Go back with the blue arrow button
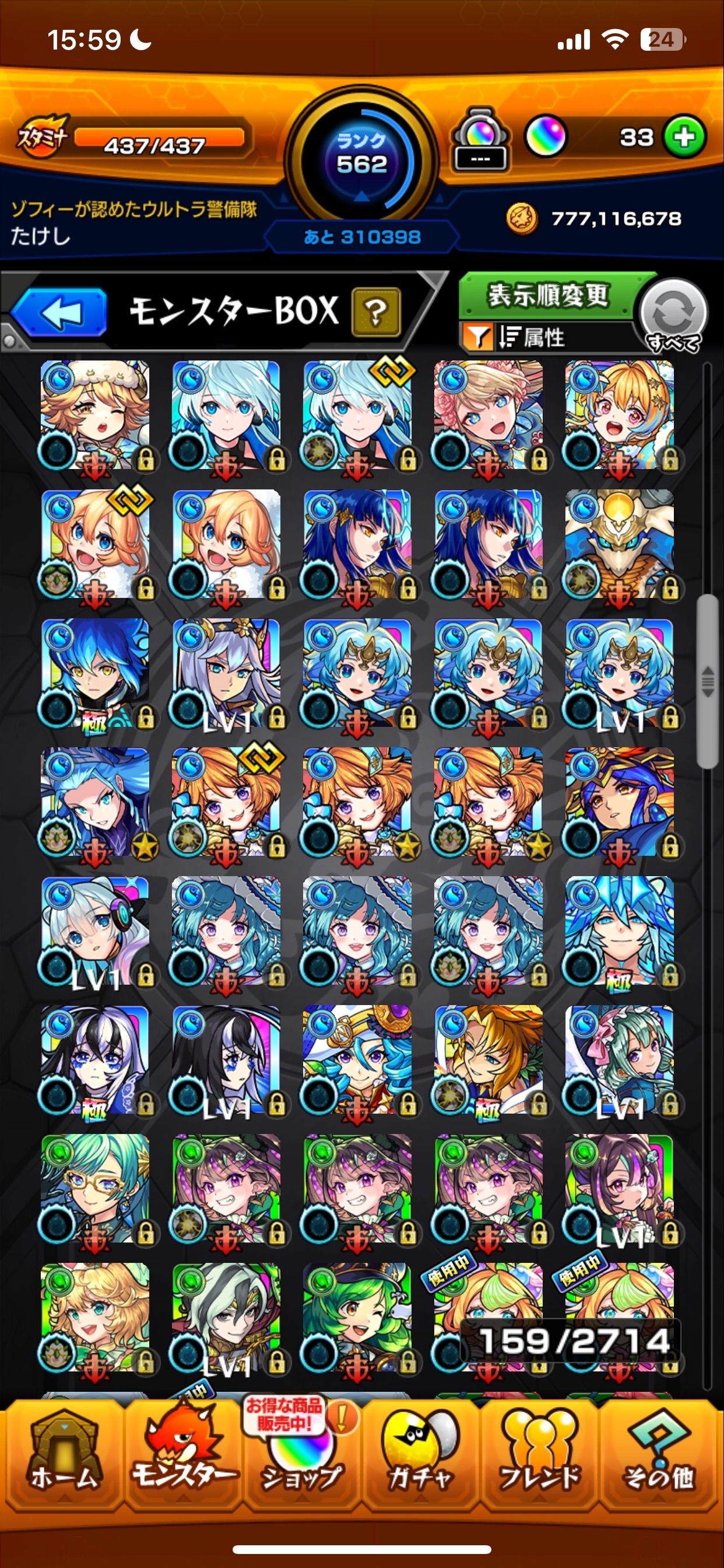Image resolution: width=724 pixels, height=1568 pixels. pyautogui.click(x=59, y=312)
